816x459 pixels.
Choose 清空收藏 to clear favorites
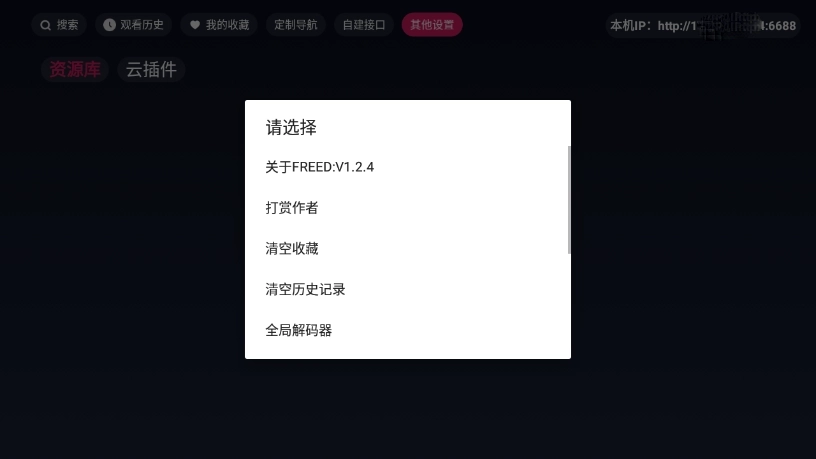(x=407, y=249)
